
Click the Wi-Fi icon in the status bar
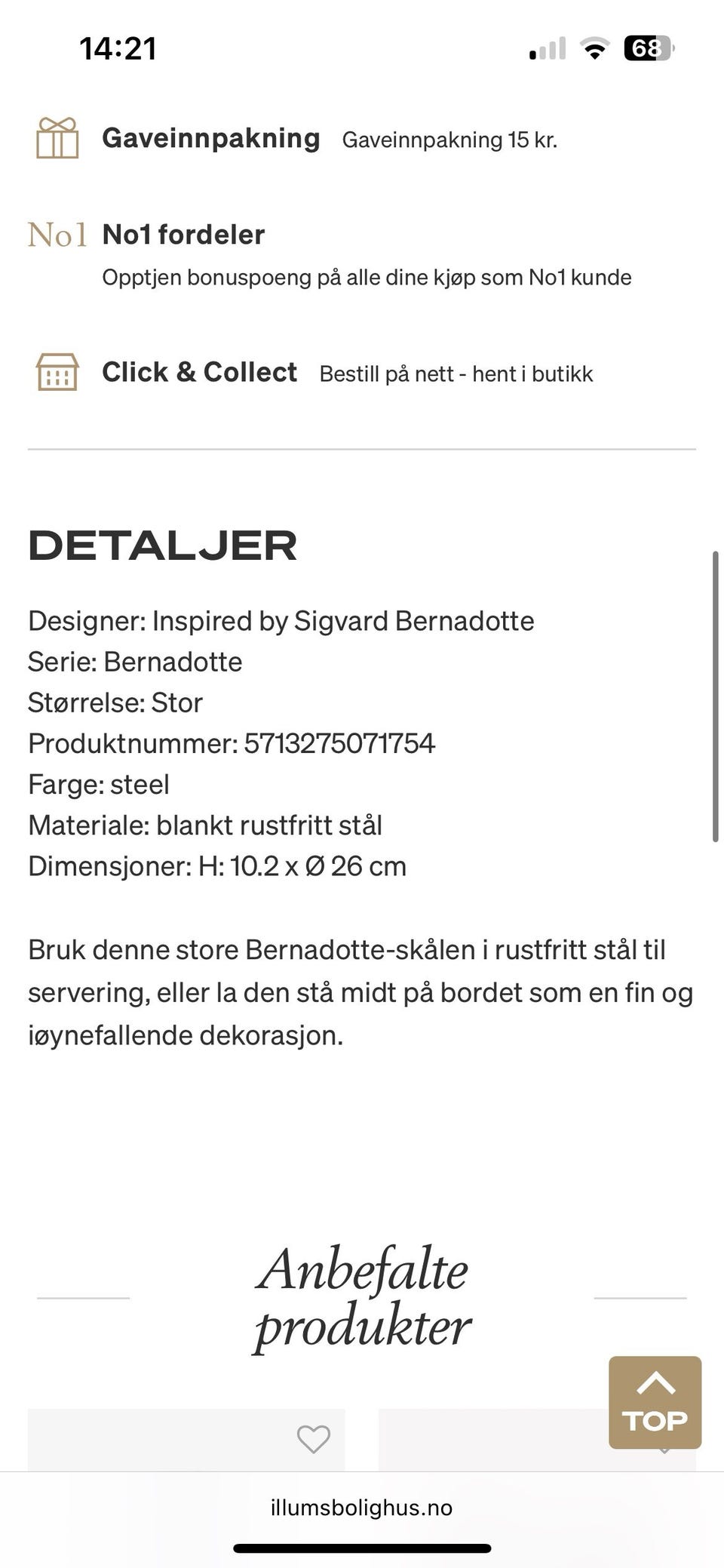pos(595,48)
